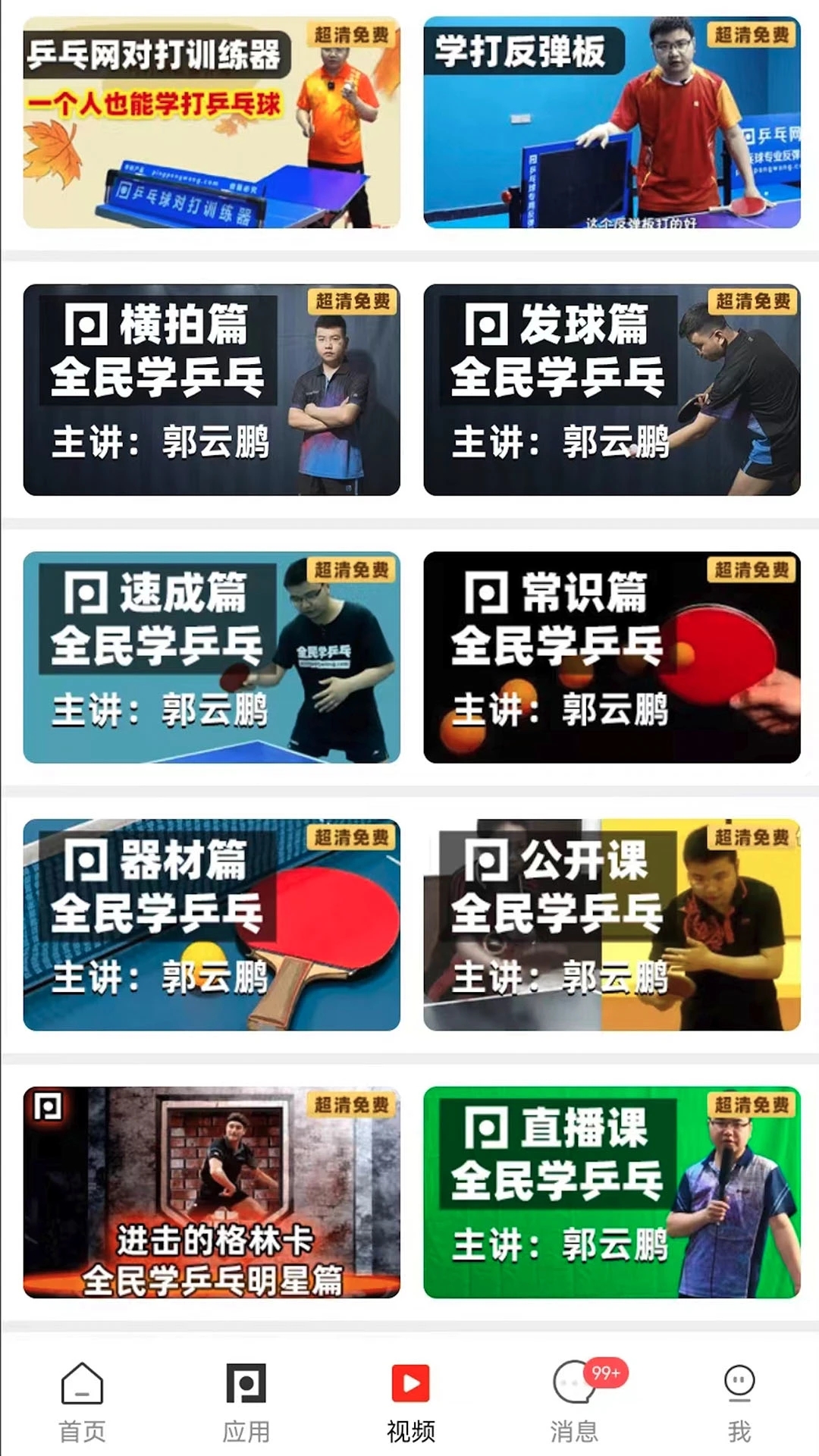Viewport: 819px width, 1456px height.
Task: Click the 超清免费 label on 横拍篇
Action: 353,301
